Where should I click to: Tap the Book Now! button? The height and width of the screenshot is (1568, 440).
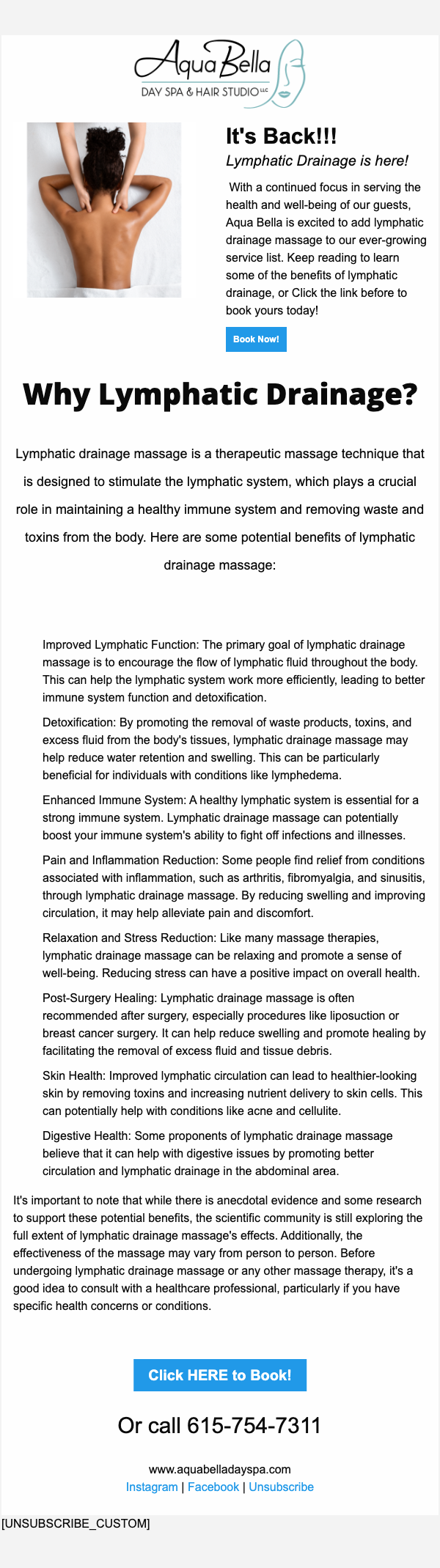256,339
